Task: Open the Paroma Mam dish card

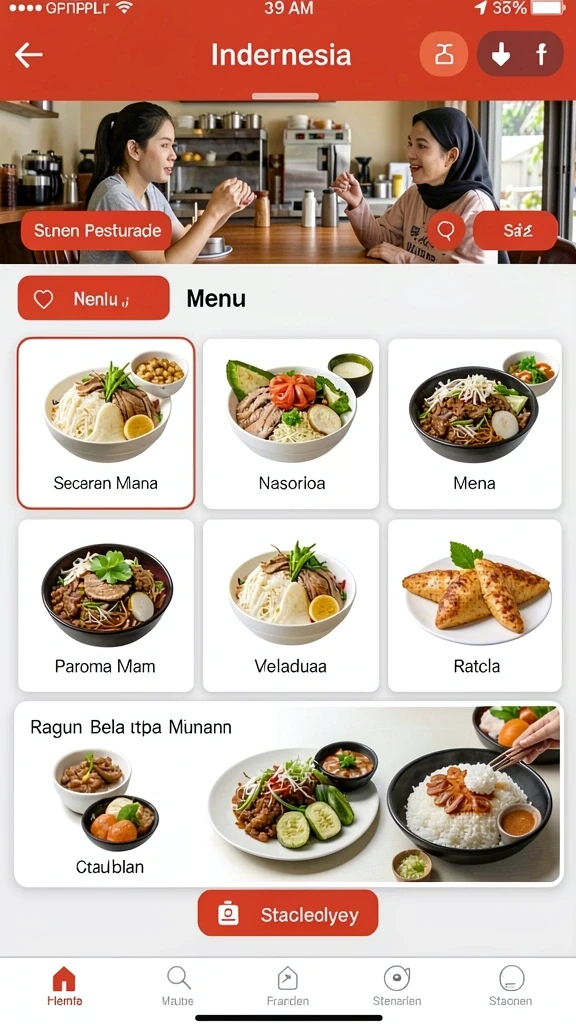Action: [106, 605]
